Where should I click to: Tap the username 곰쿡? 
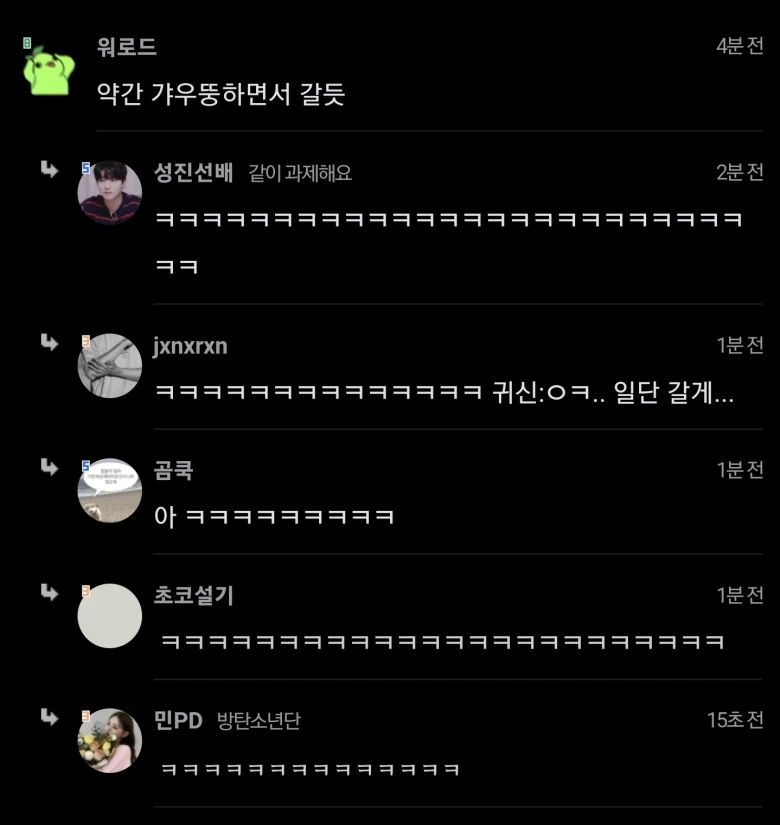(173, 470)
